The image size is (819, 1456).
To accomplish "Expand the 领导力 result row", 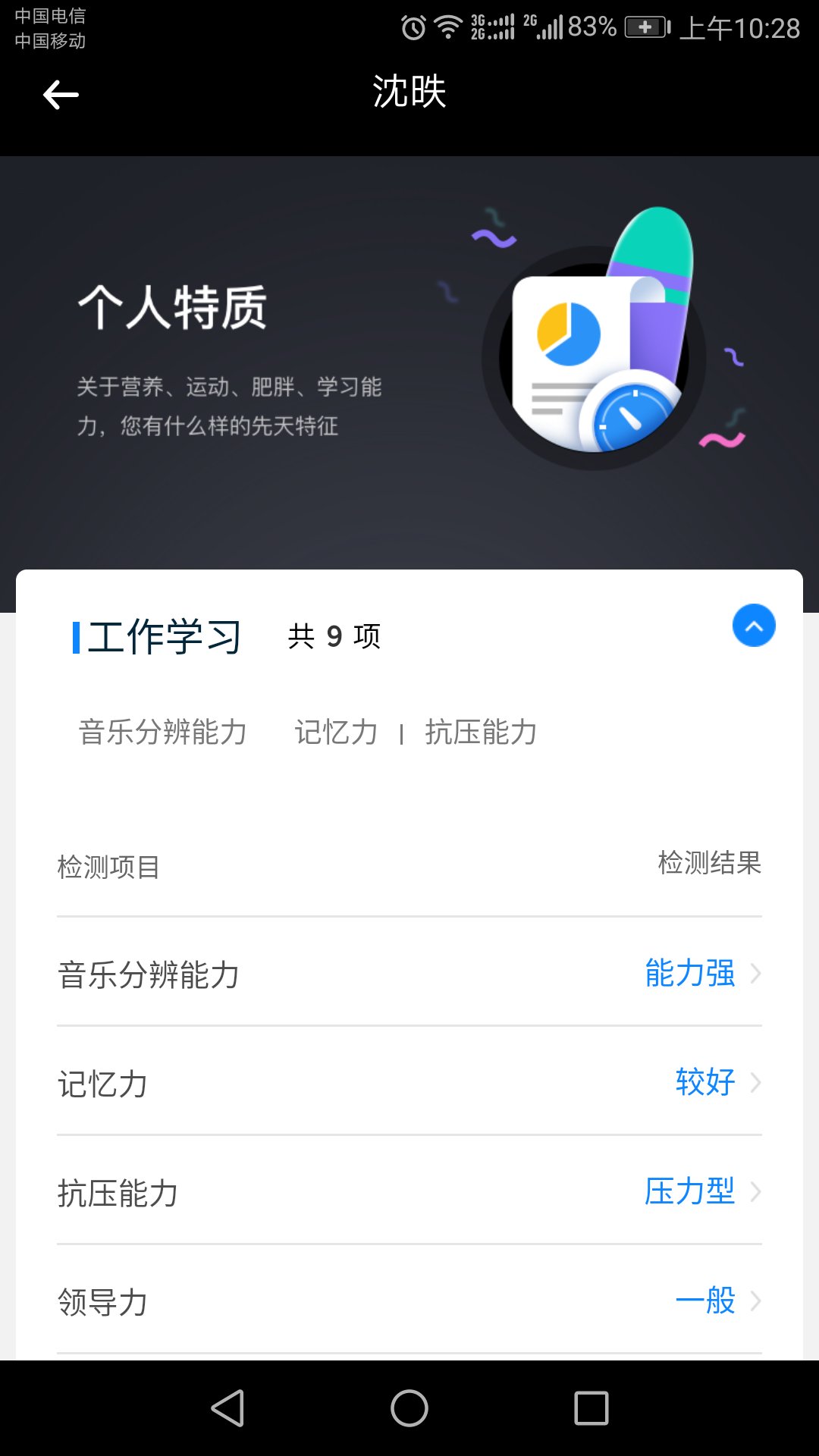I will coord(409,1301).
